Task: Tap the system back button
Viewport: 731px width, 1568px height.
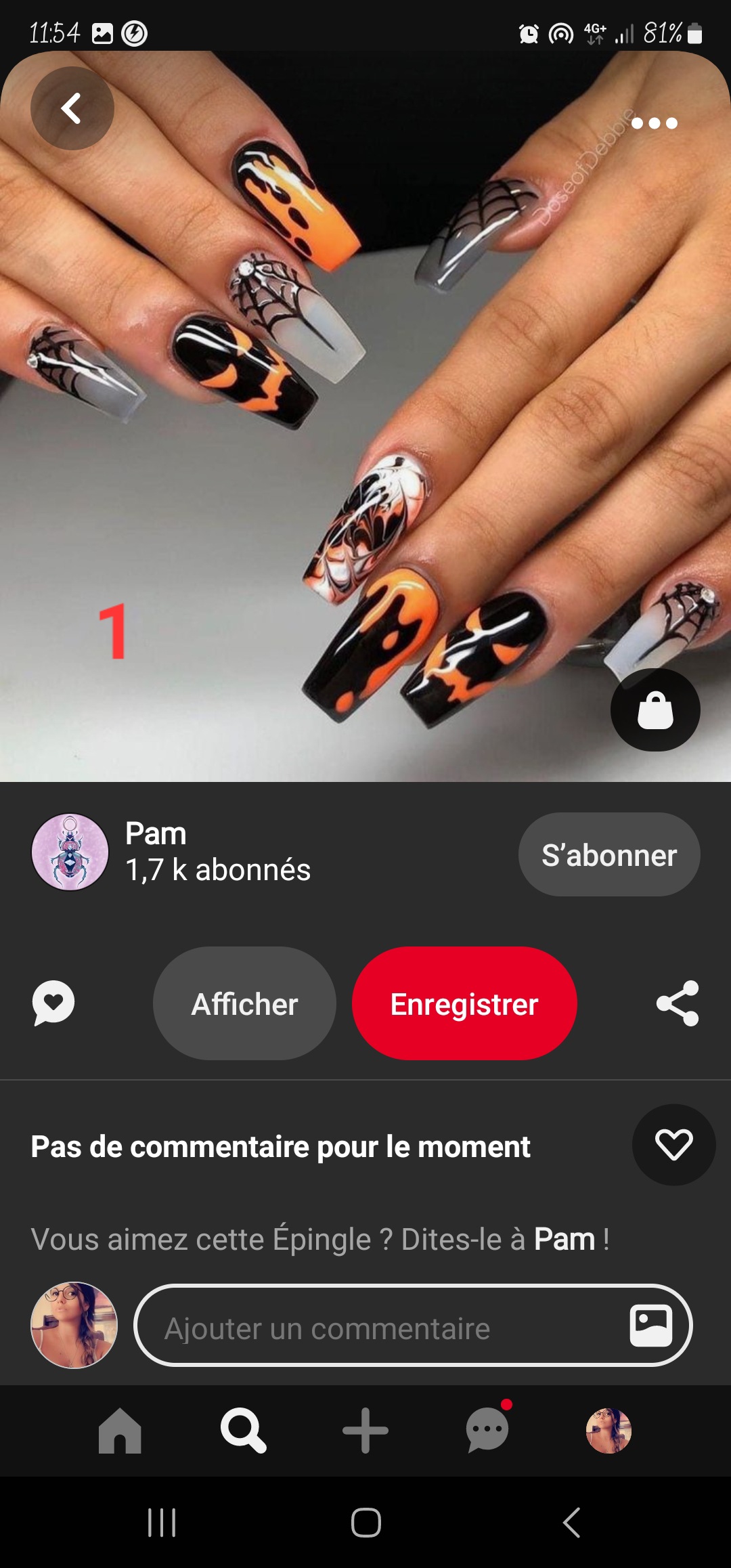Action: (x=572, y=1523)
